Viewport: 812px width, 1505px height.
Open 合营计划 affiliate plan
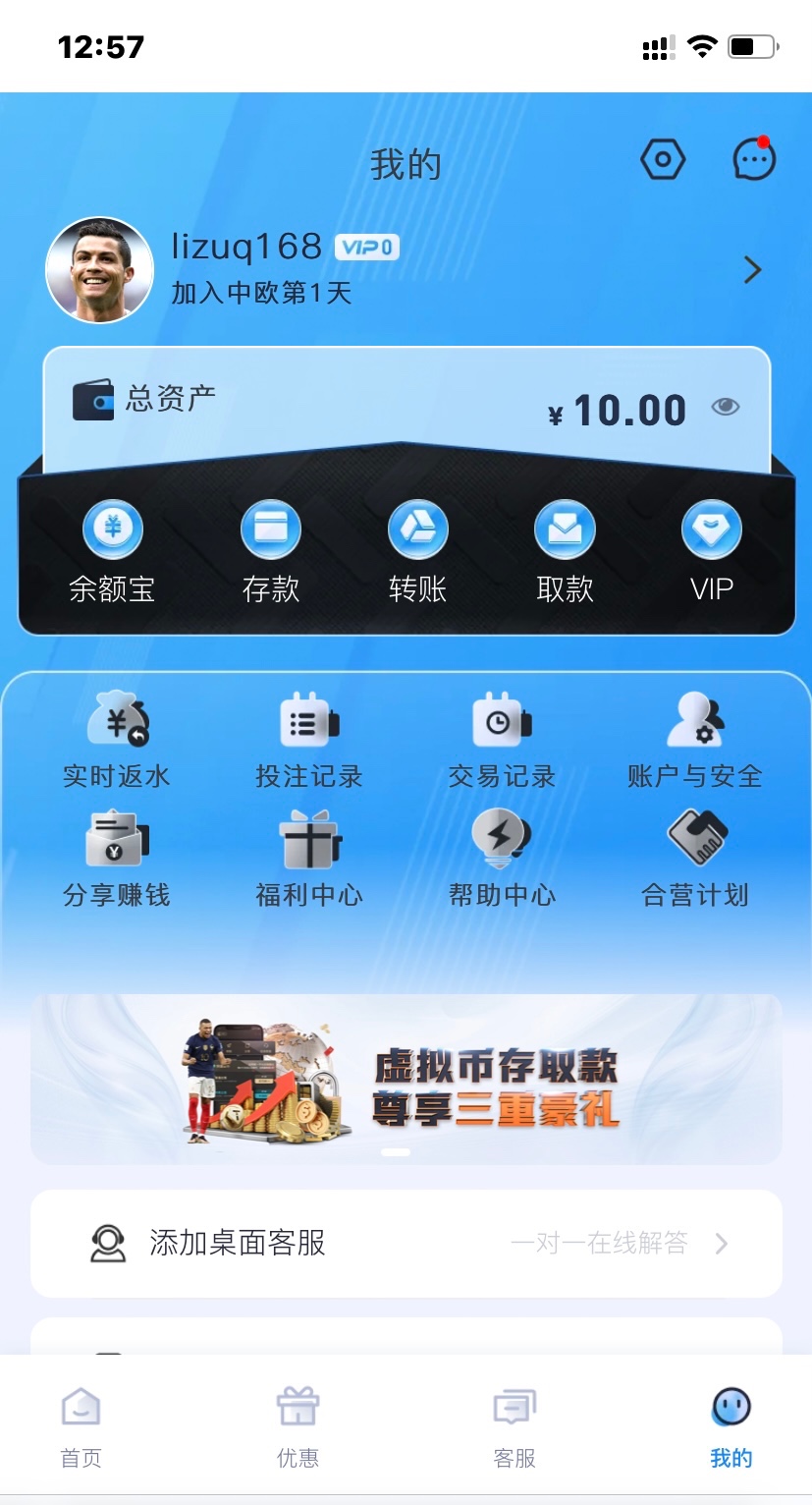(694, 860)
